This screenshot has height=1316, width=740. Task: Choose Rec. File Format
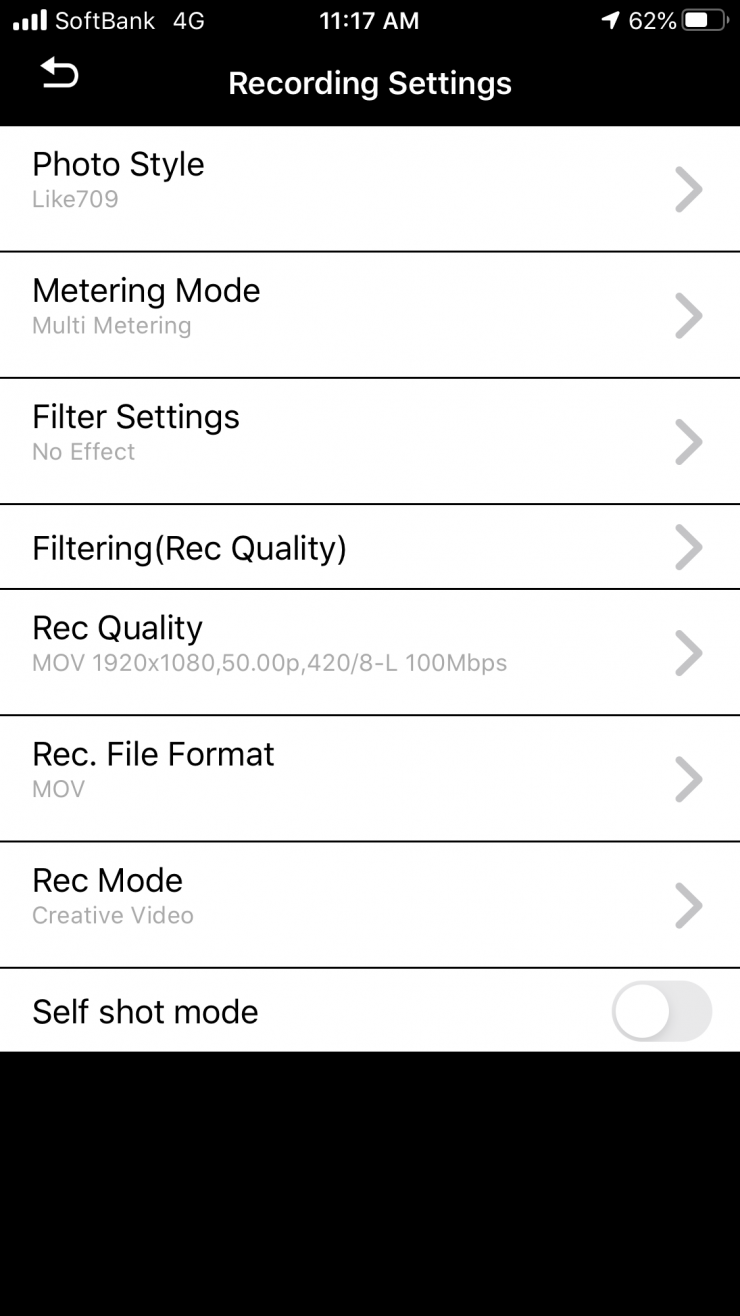(x=370, y=778)
